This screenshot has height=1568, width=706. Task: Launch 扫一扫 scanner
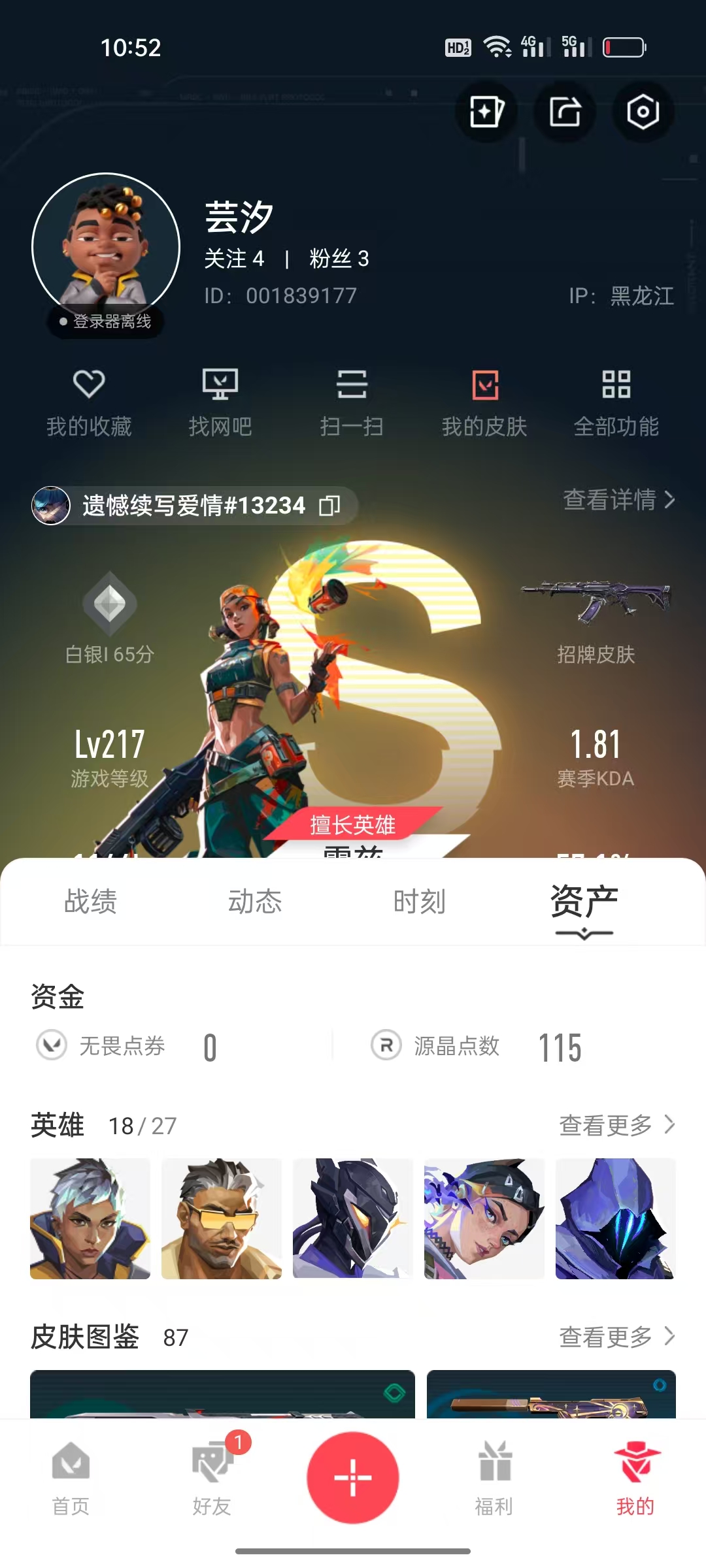pos(352,402)
